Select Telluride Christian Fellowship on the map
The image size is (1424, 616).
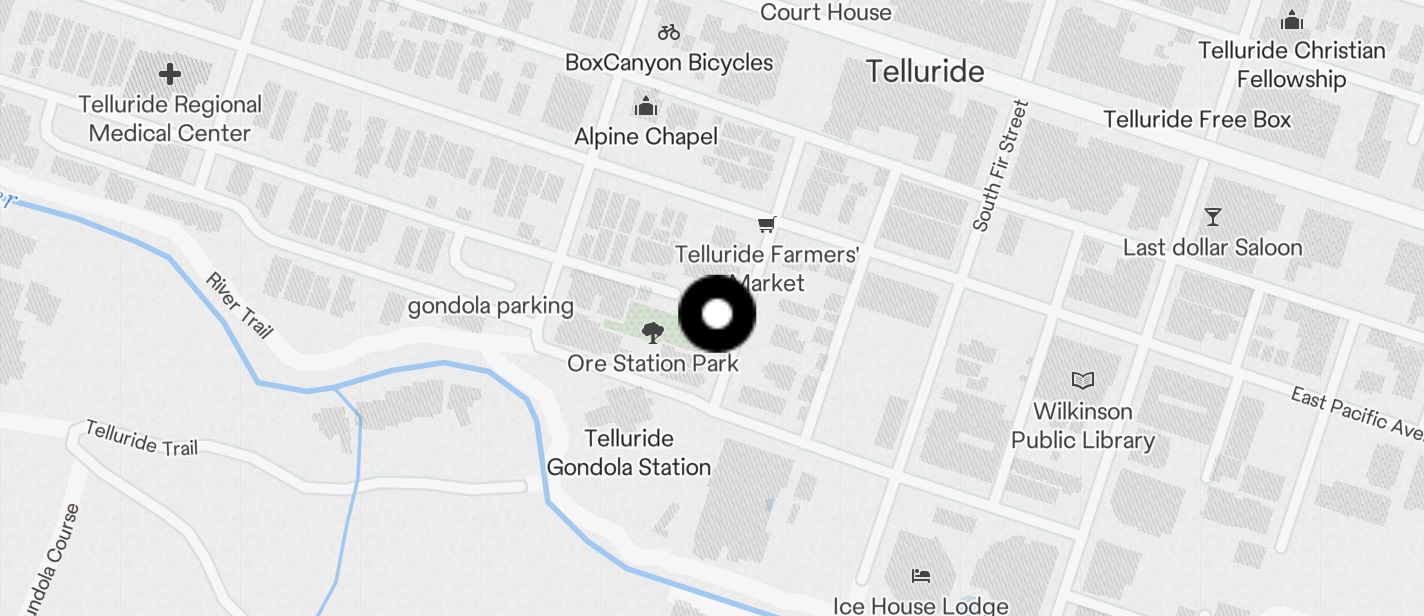pos(1292,20)
